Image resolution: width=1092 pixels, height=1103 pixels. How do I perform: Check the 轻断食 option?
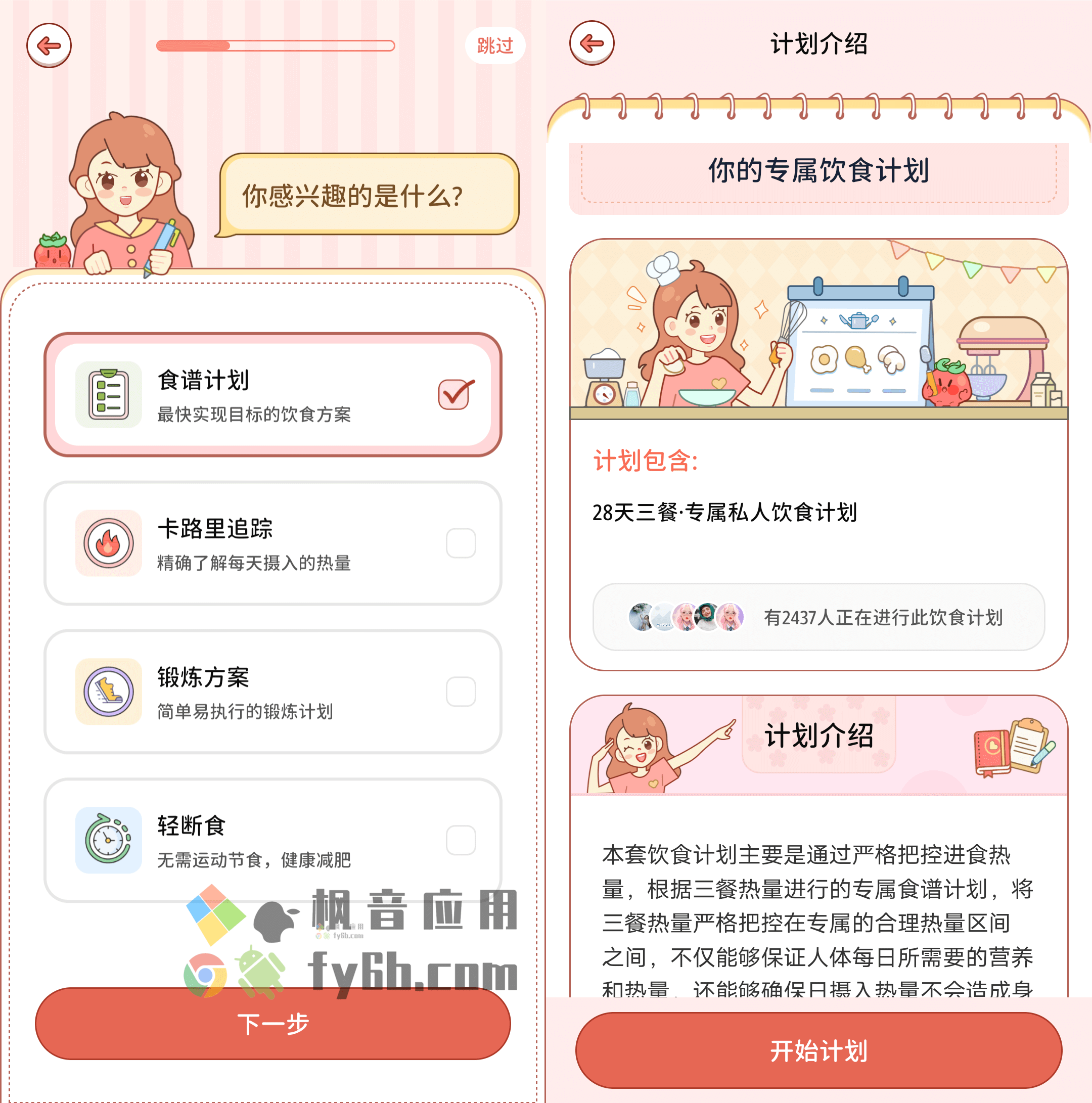460,840
